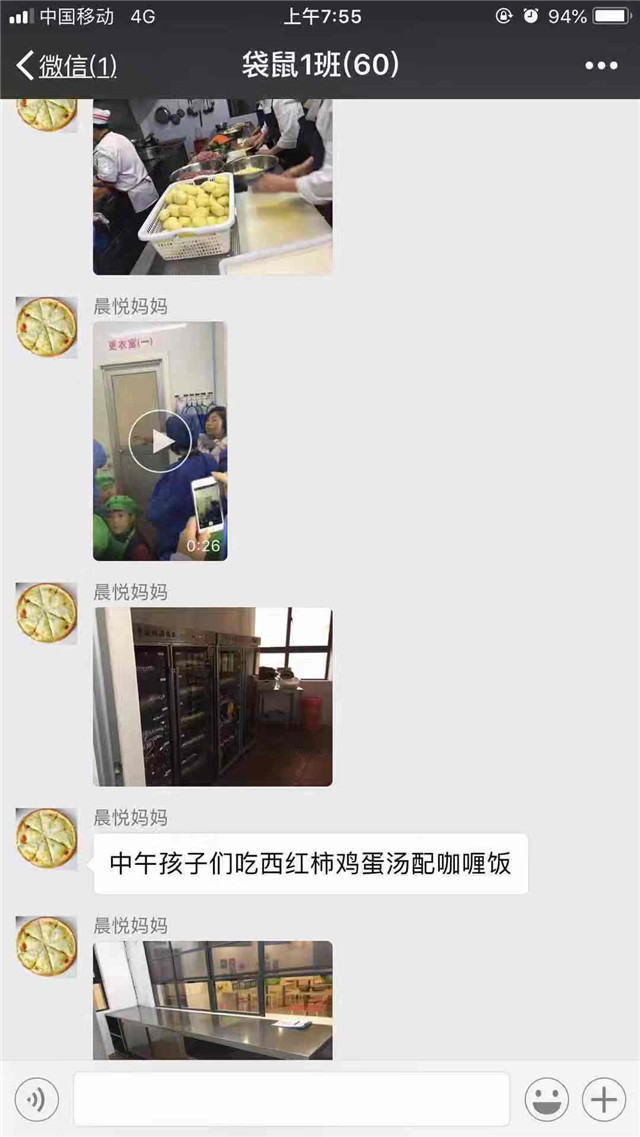Open the kitchen photo with the potato basket
This screenshot has height=1137, width=640.
(212, 187)
